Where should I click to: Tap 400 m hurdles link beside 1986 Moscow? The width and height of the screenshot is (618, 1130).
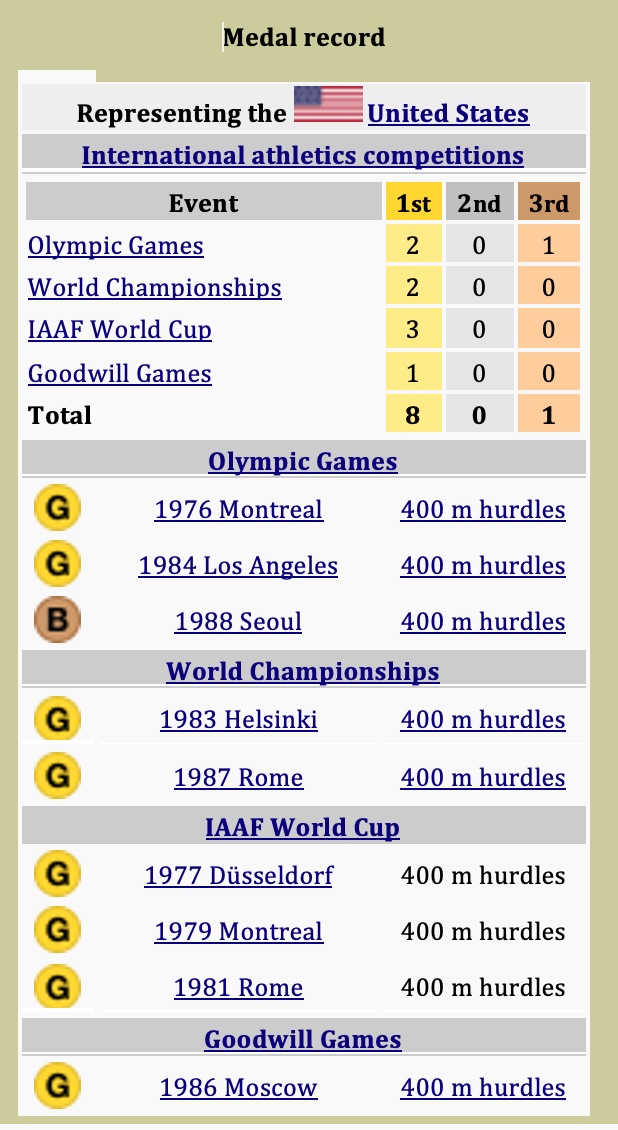[x=483, y=1088]
